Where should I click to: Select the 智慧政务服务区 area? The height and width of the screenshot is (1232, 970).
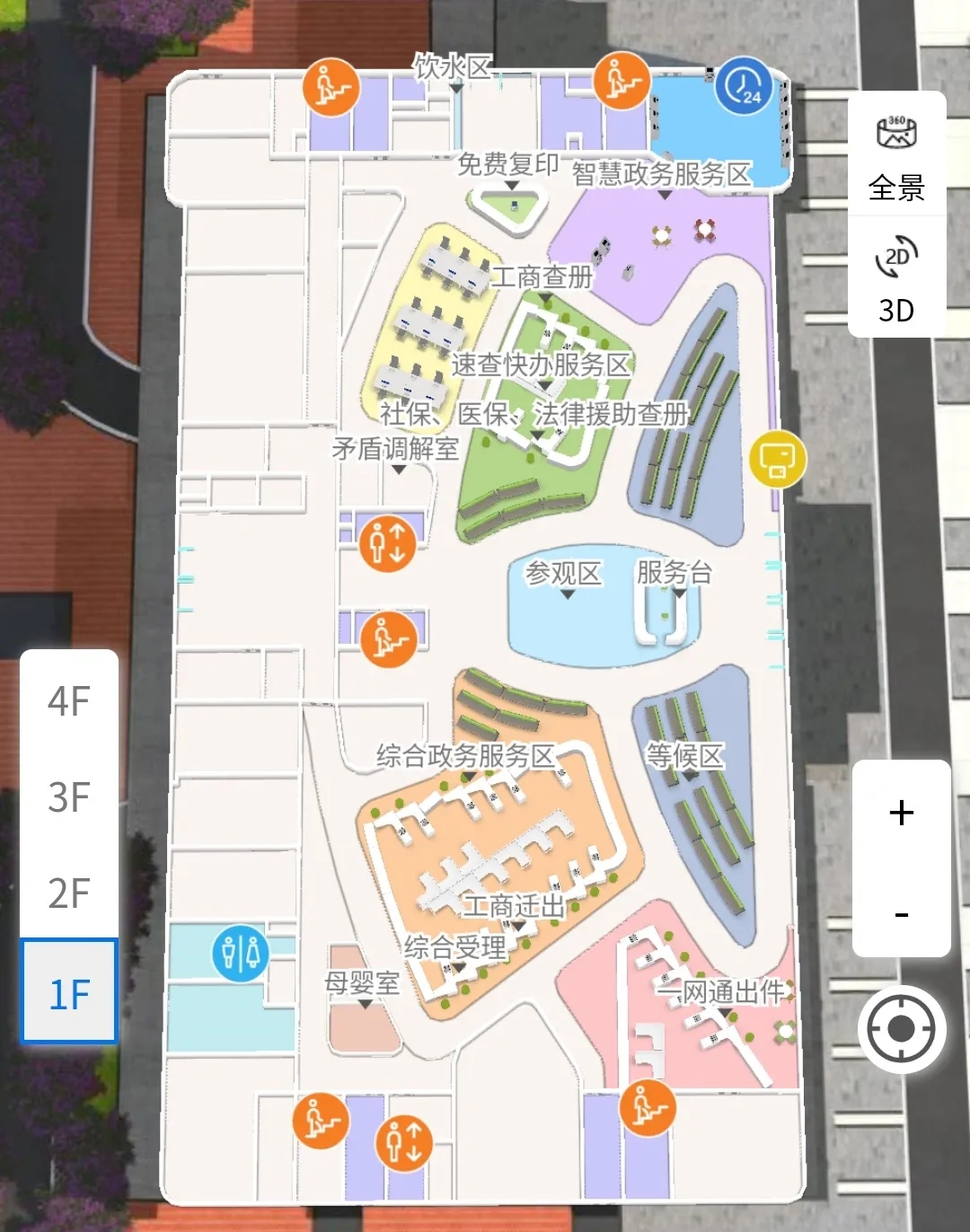coord(661,174)
